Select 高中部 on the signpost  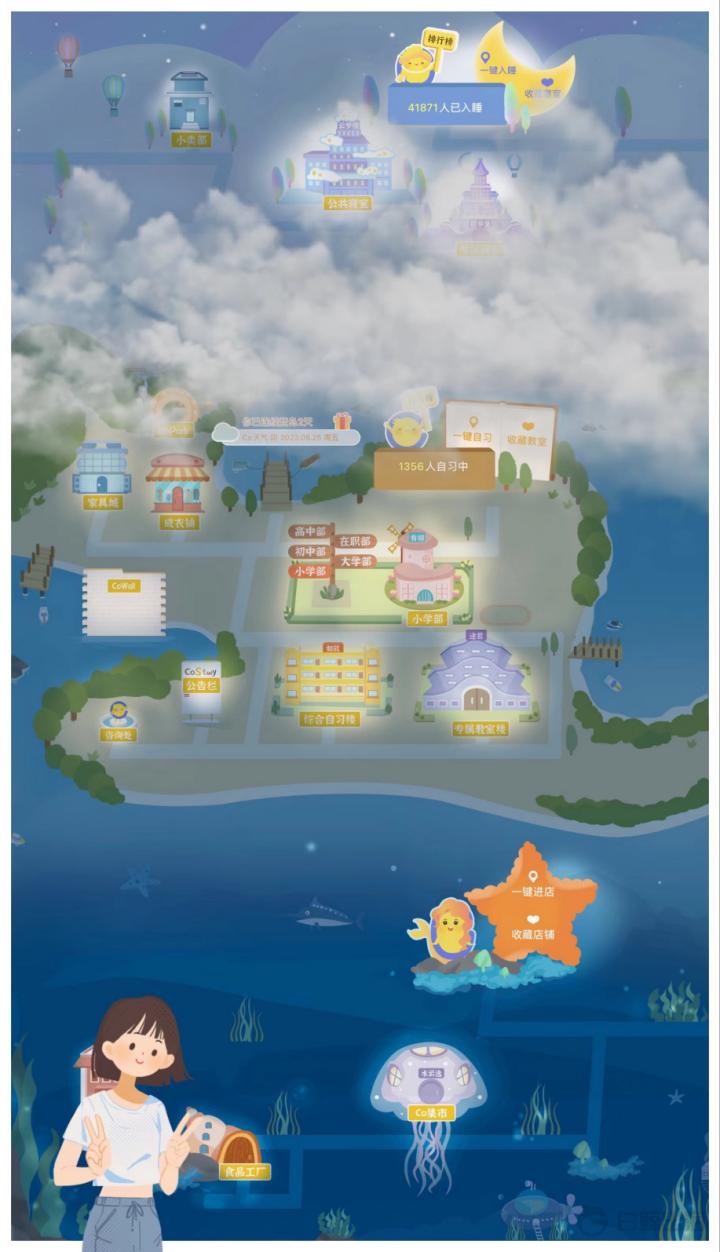[x=309, y=532]
